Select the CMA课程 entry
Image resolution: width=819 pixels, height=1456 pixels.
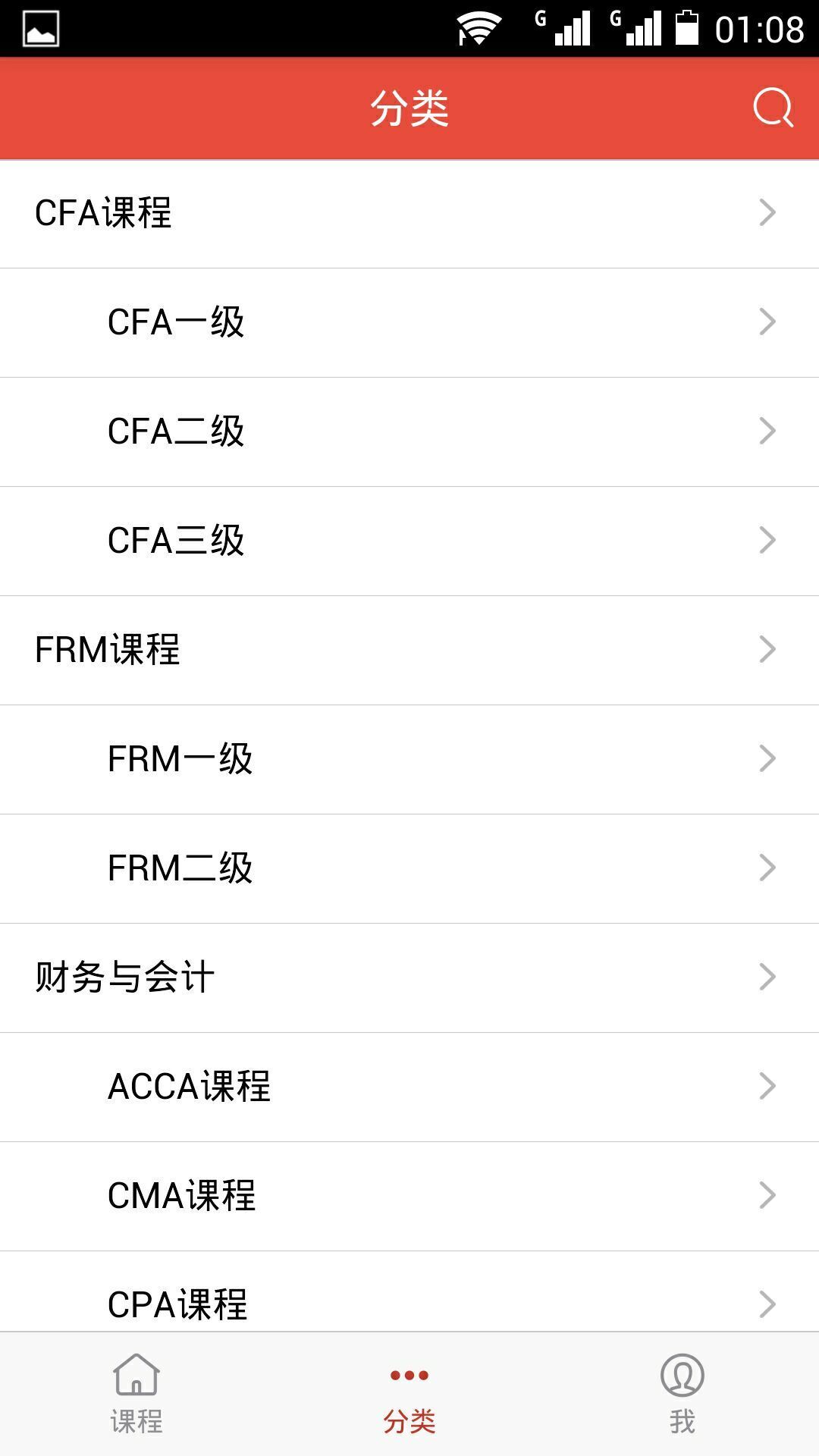pyautogui.click(x=409, y=1196)
